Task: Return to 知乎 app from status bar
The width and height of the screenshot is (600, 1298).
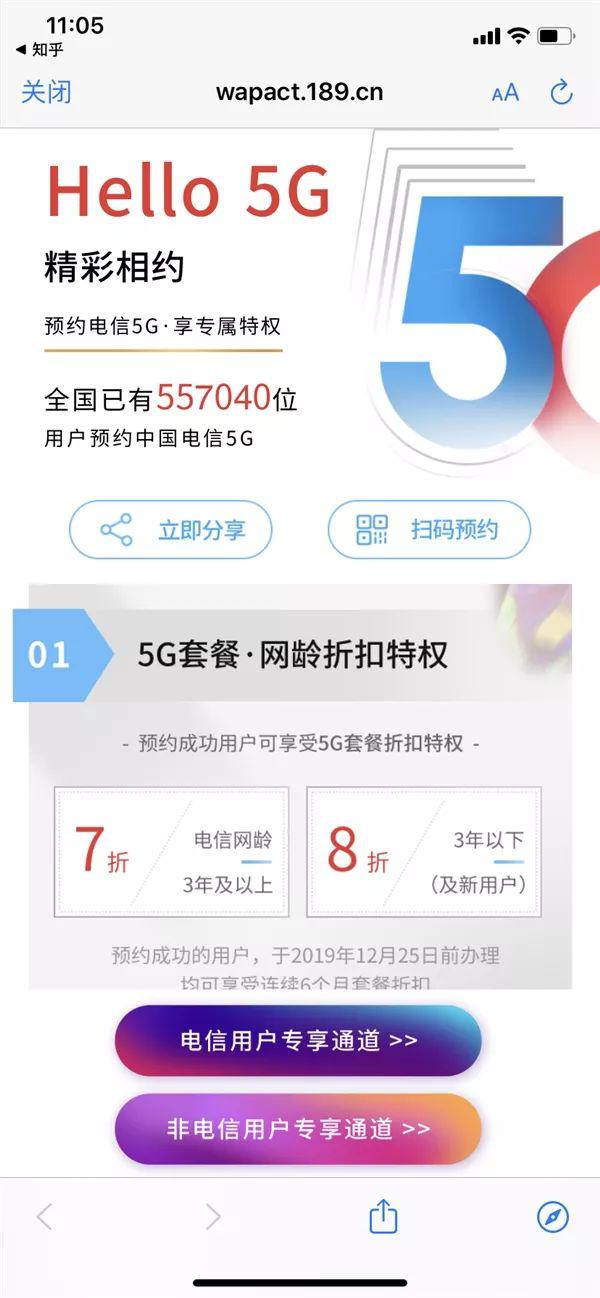Action: click(x=40, y=49)
